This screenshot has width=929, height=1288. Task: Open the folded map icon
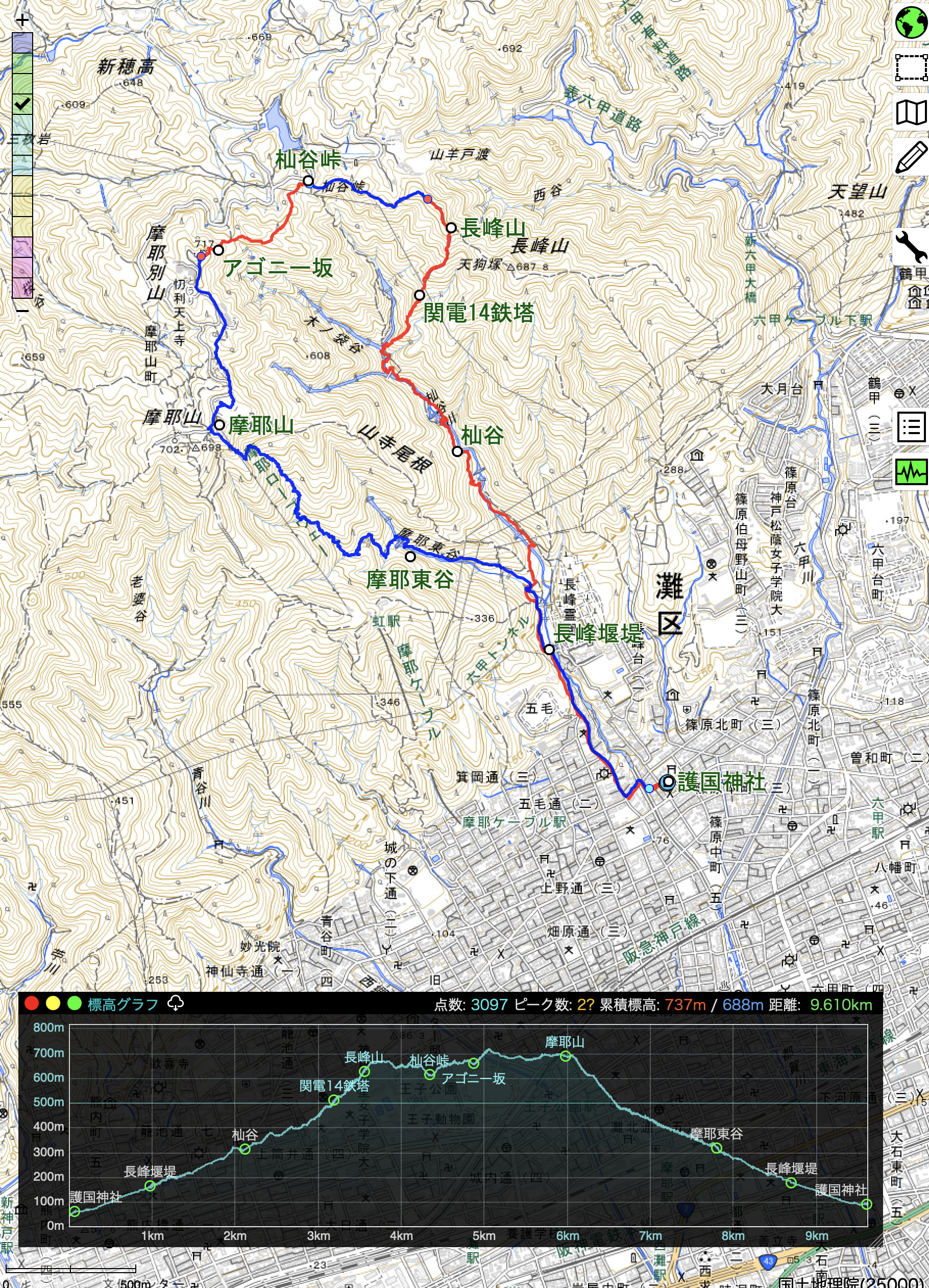(910, 112)
